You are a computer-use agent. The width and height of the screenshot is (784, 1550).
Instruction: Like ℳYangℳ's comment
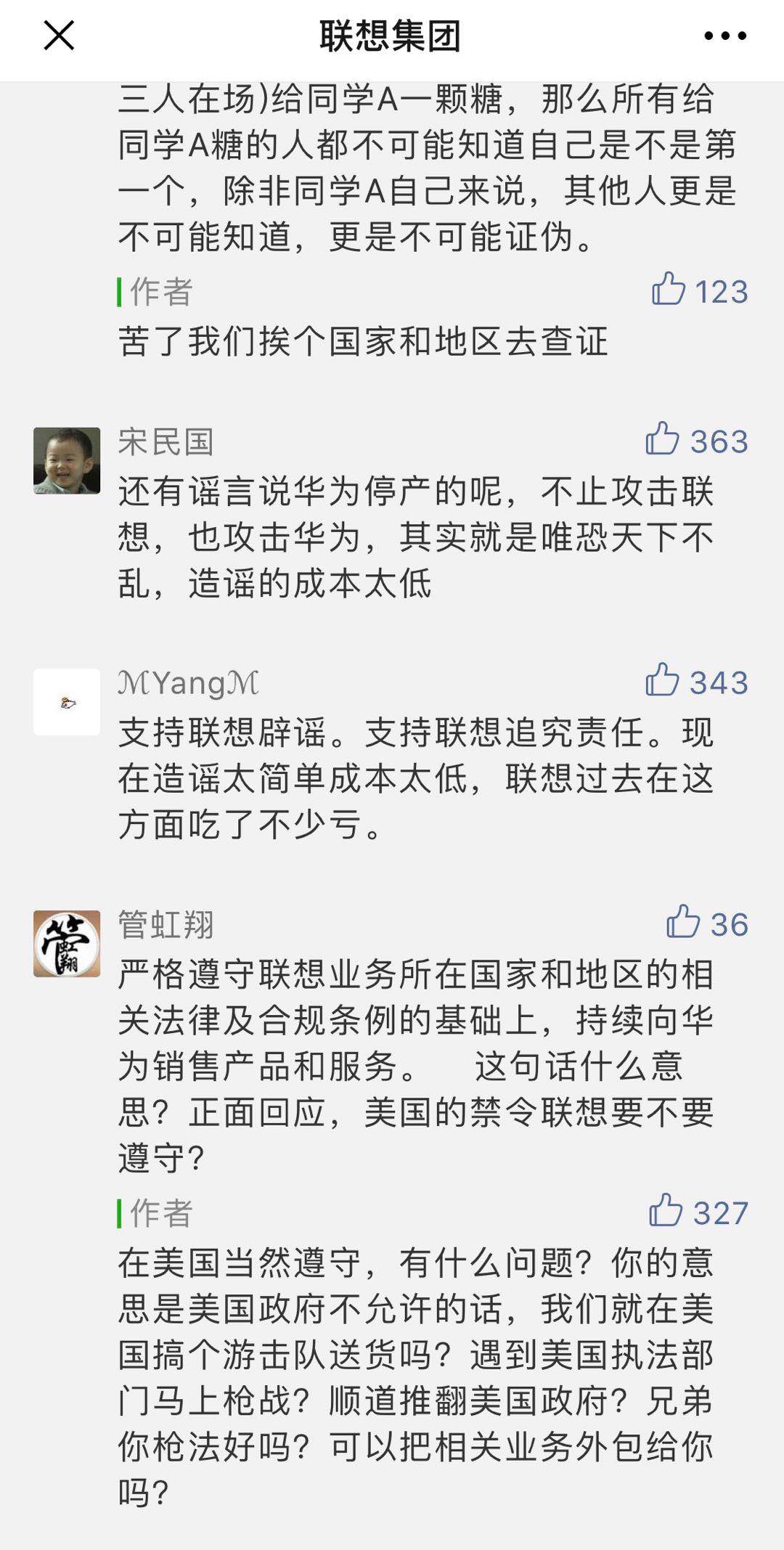663,681
